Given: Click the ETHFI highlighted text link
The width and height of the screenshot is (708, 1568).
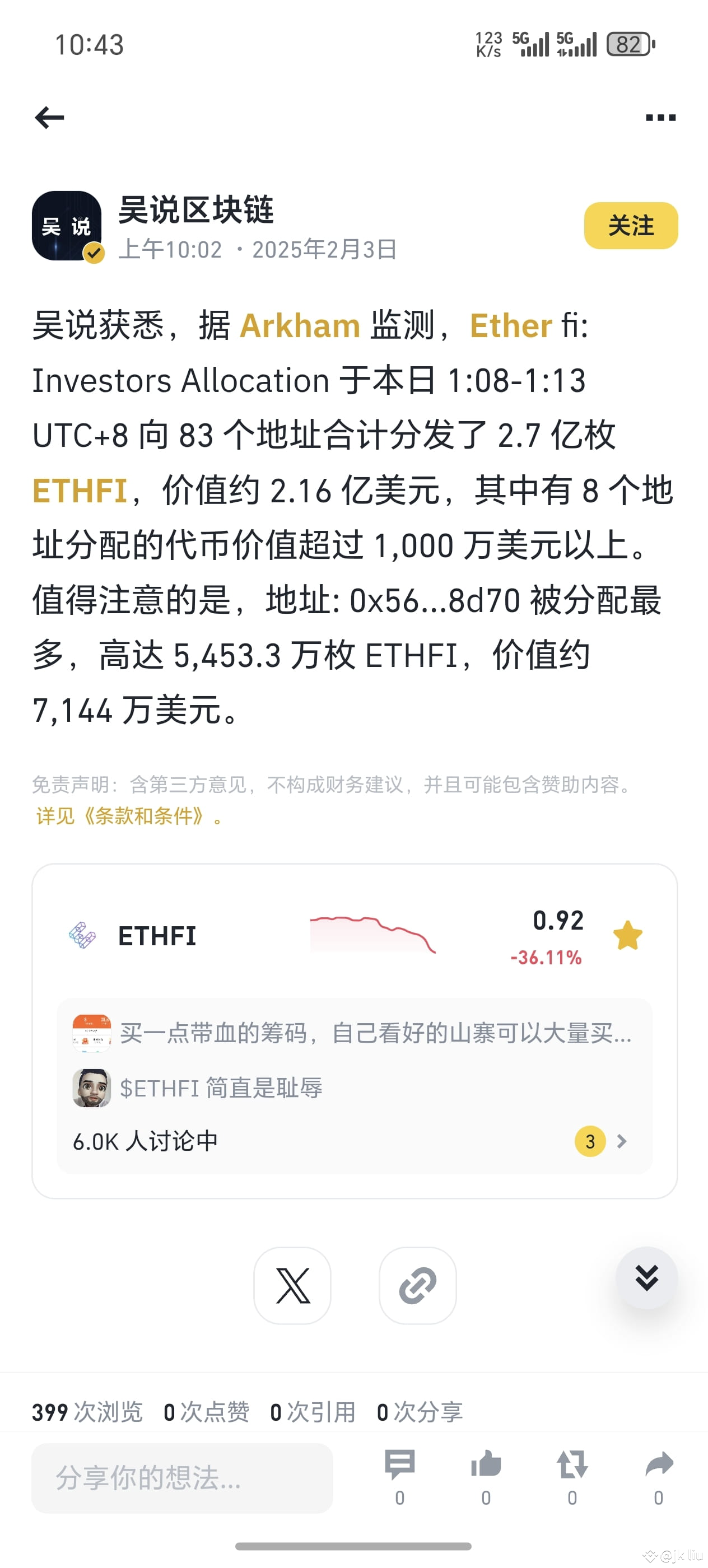Looking at the screenshot, I should pos(80,490).
